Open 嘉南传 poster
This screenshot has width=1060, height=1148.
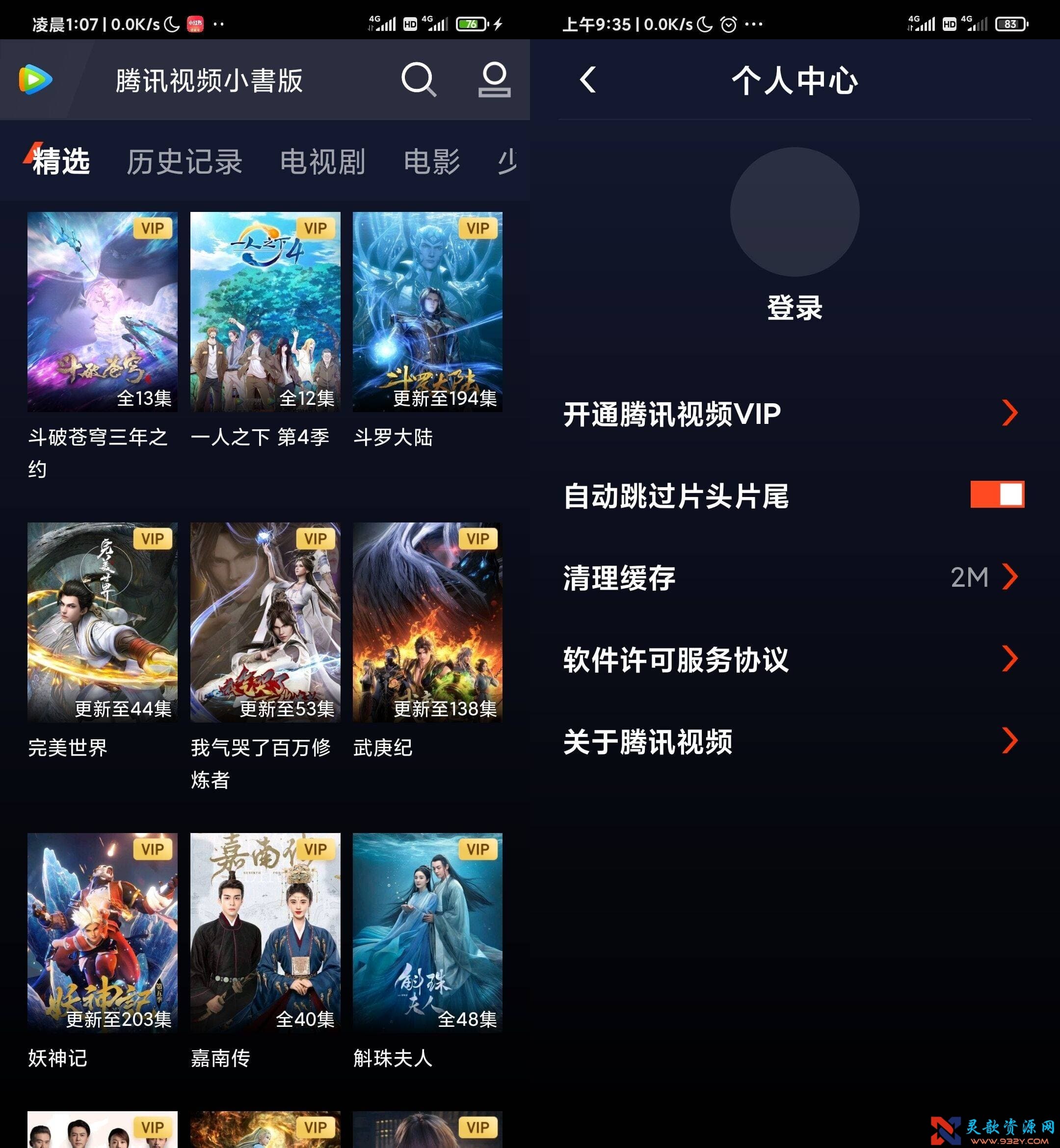click(265, 933)
